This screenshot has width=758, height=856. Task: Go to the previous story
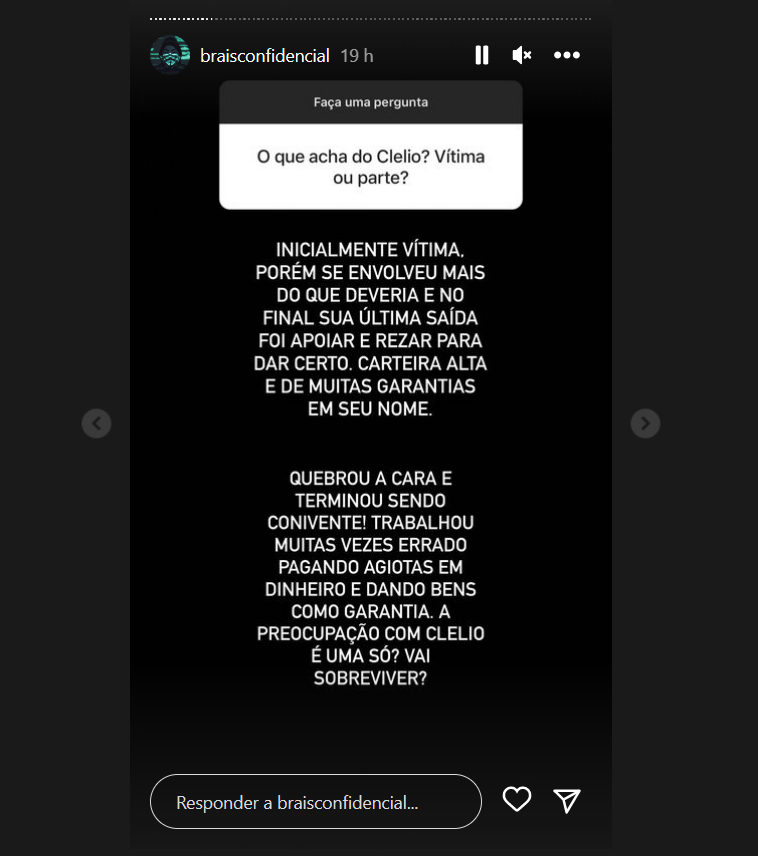[x=96, y=424]
